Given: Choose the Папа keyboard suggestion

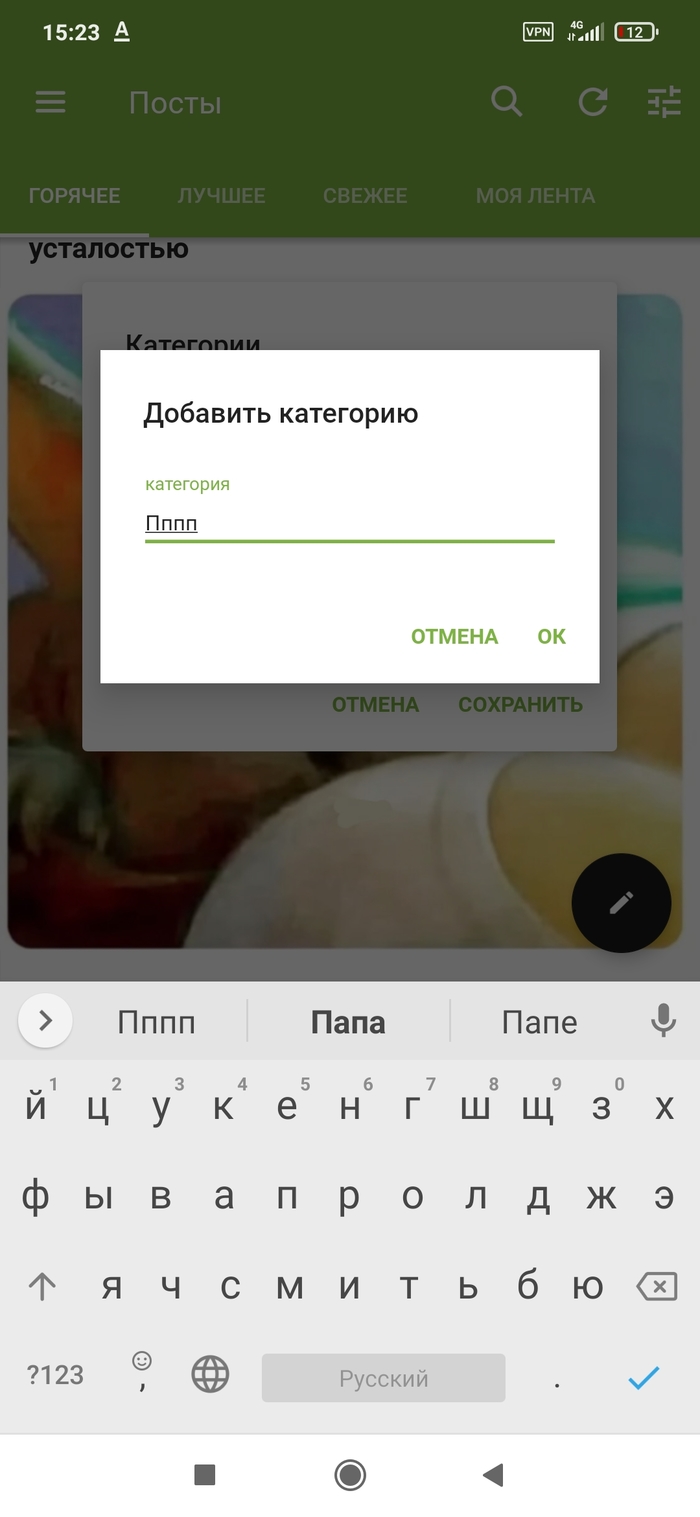Looking at the screenshot, I should (348, 1022).
